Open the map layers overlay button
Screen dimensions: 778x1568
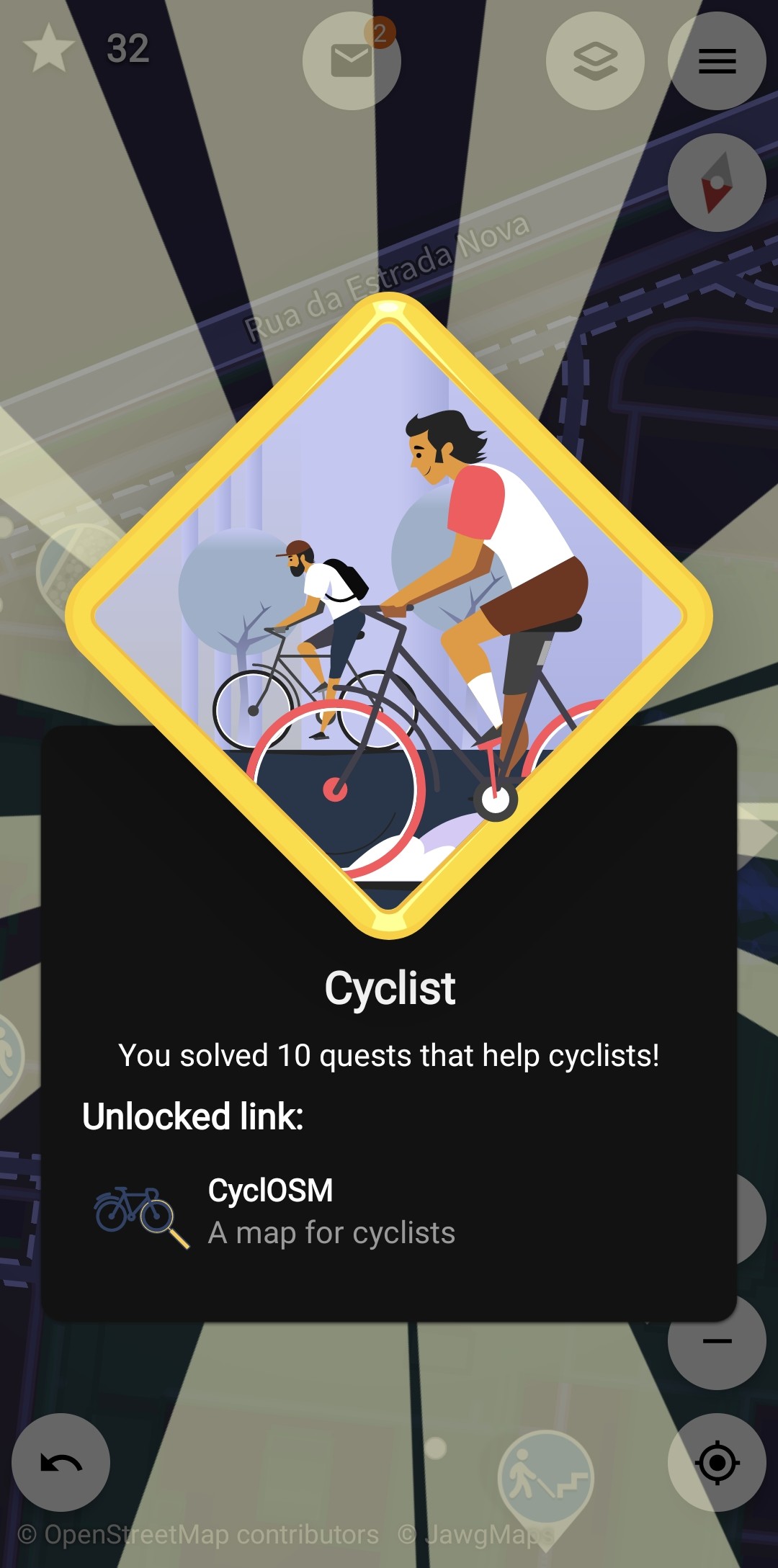click(x=595, y=61)
